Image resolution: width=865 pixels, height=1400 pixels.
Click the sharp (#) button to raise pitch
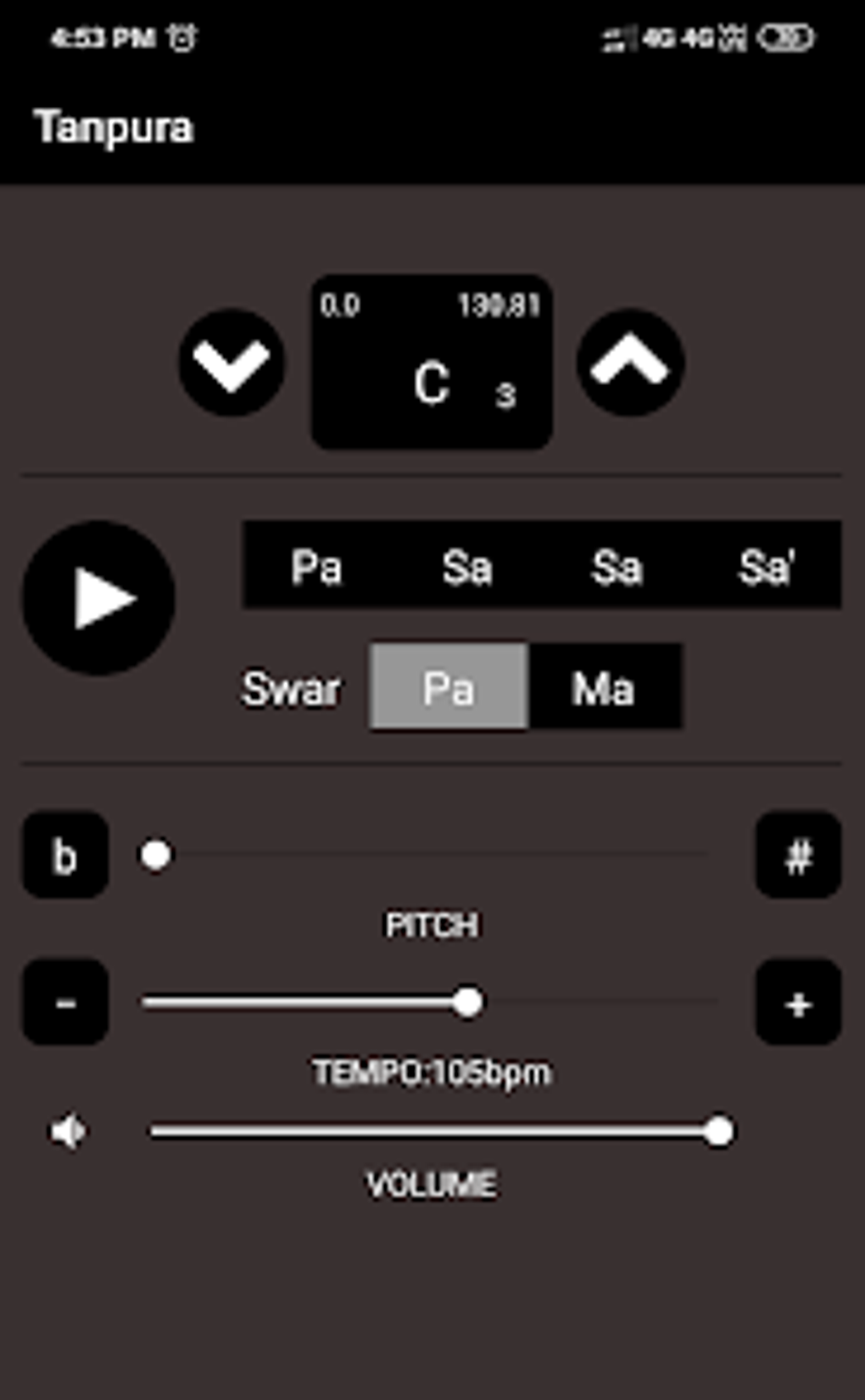(798, 854)
